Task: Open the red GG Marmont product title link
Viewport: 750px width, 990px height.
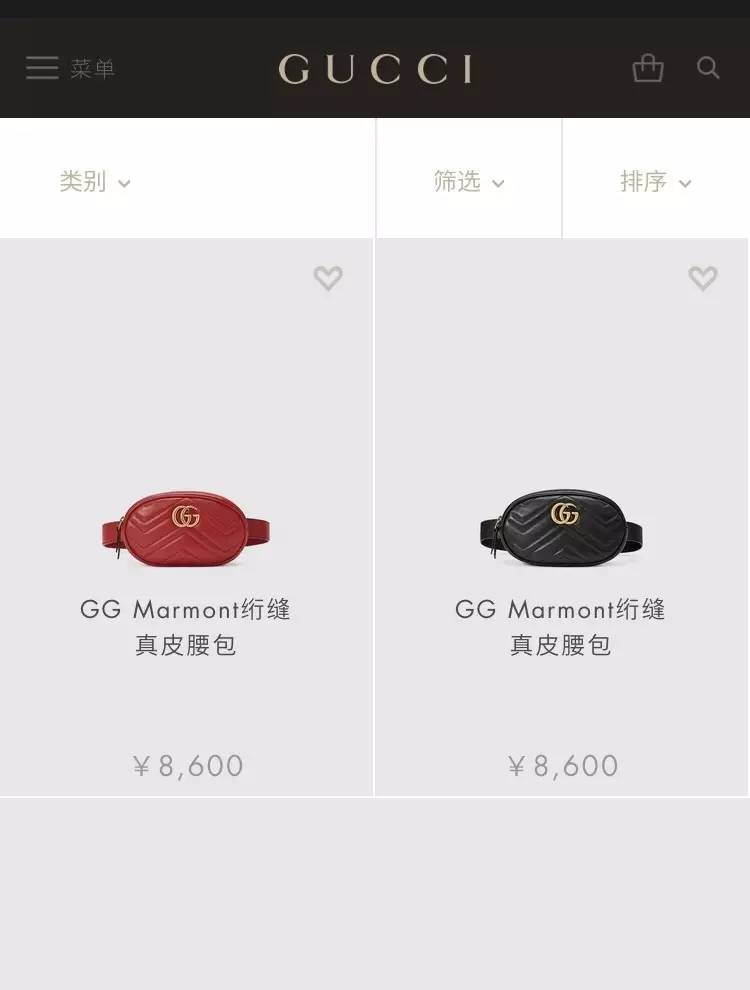Action: pos(186,627)
